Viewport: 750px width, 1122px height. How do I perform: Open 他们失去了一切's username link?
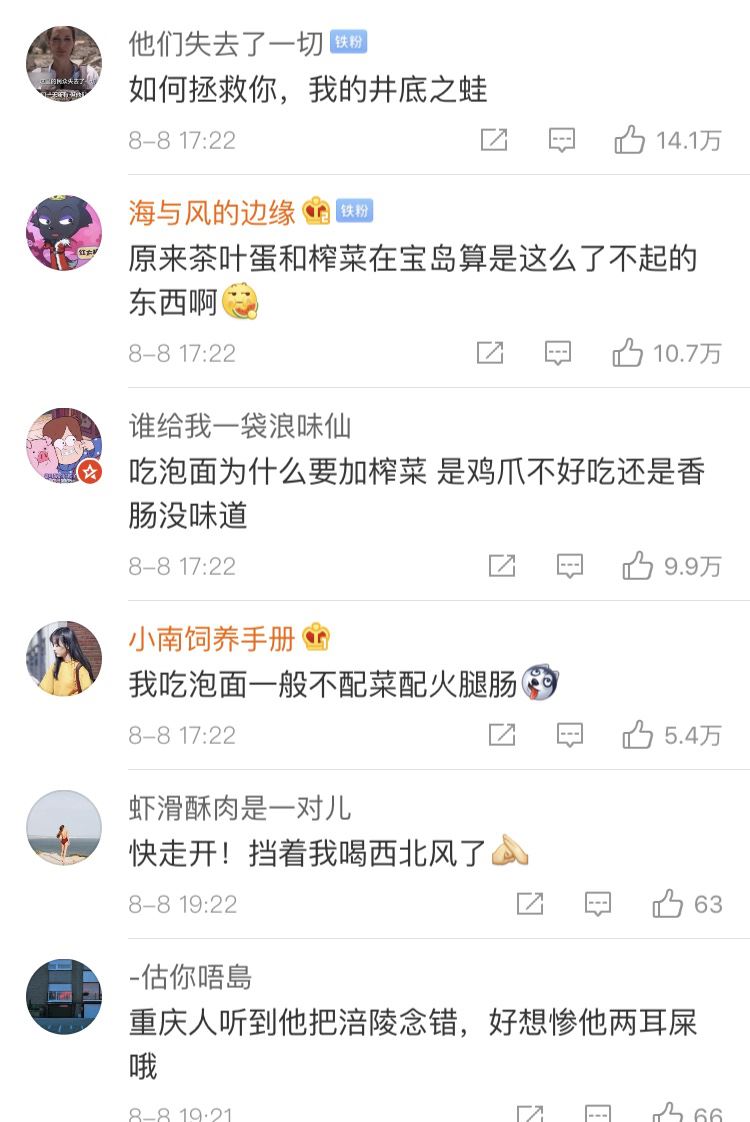pos(226,43)
